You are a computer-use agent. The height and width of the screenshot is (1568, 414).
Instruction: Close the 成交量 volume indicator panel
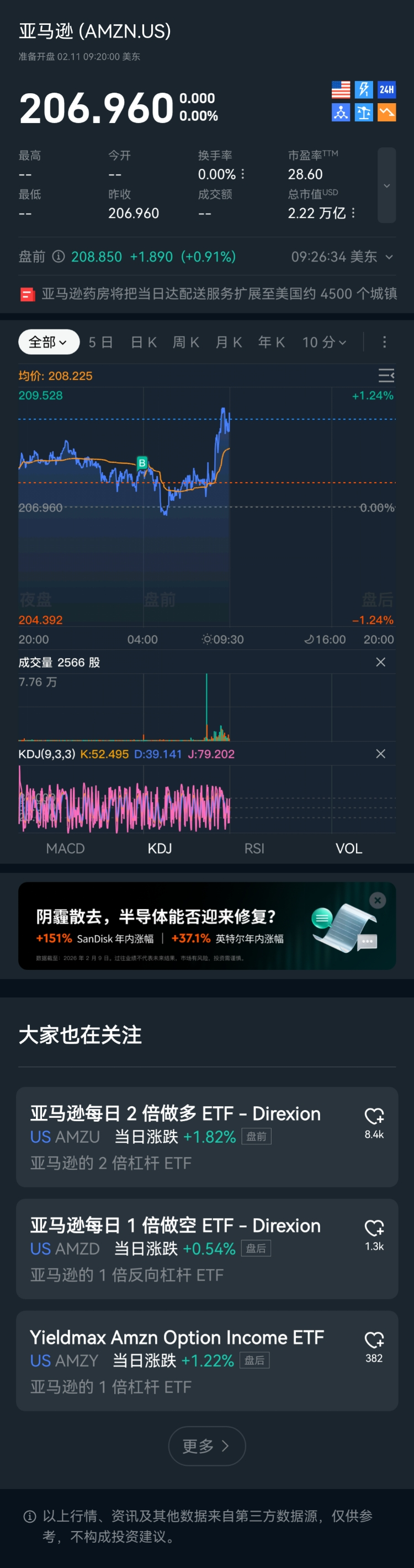pos(380,662)
